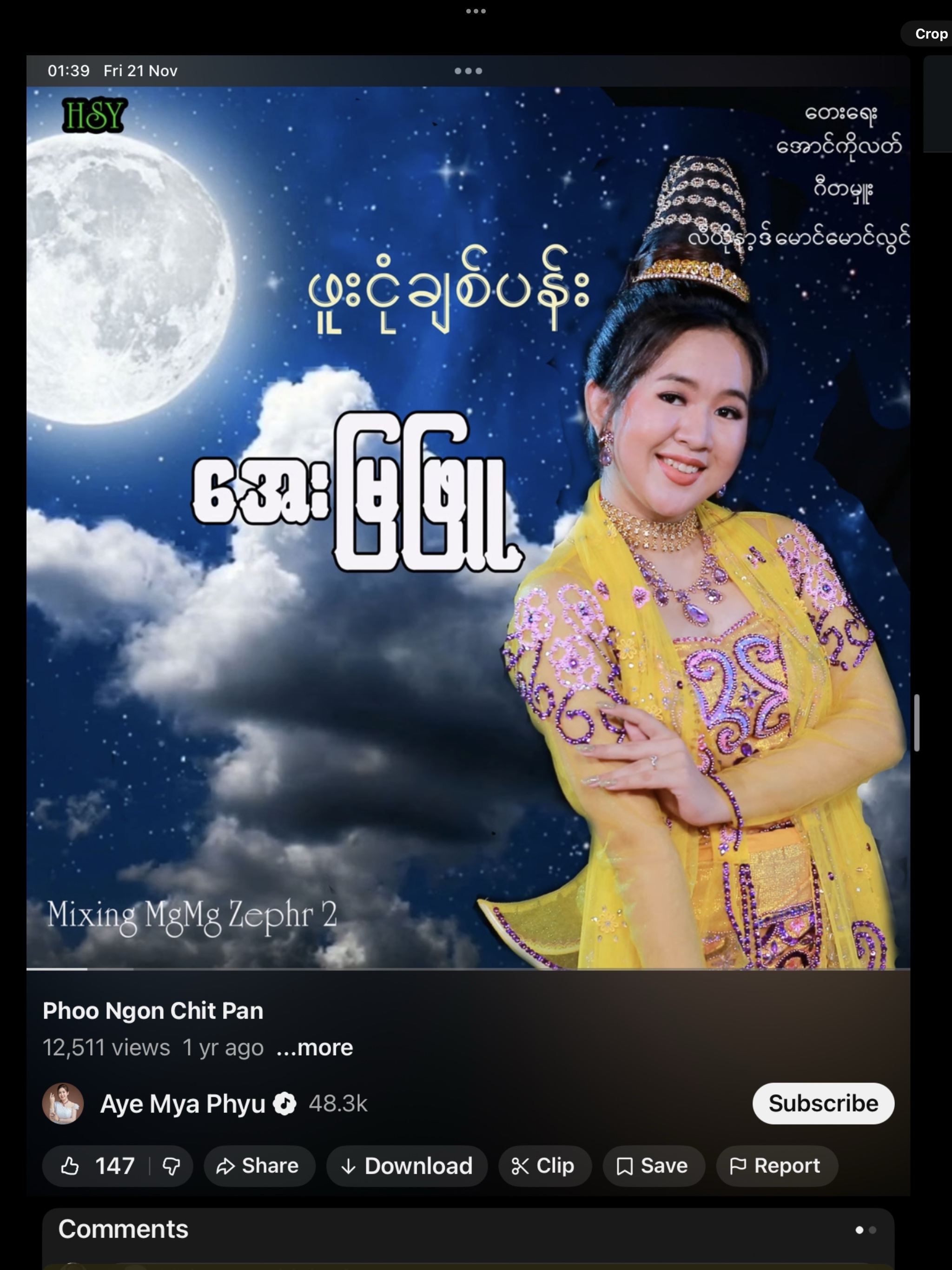This screenshot has width=952, height=1270.
Task: Open the Comments section
Action: point(123,1229)
